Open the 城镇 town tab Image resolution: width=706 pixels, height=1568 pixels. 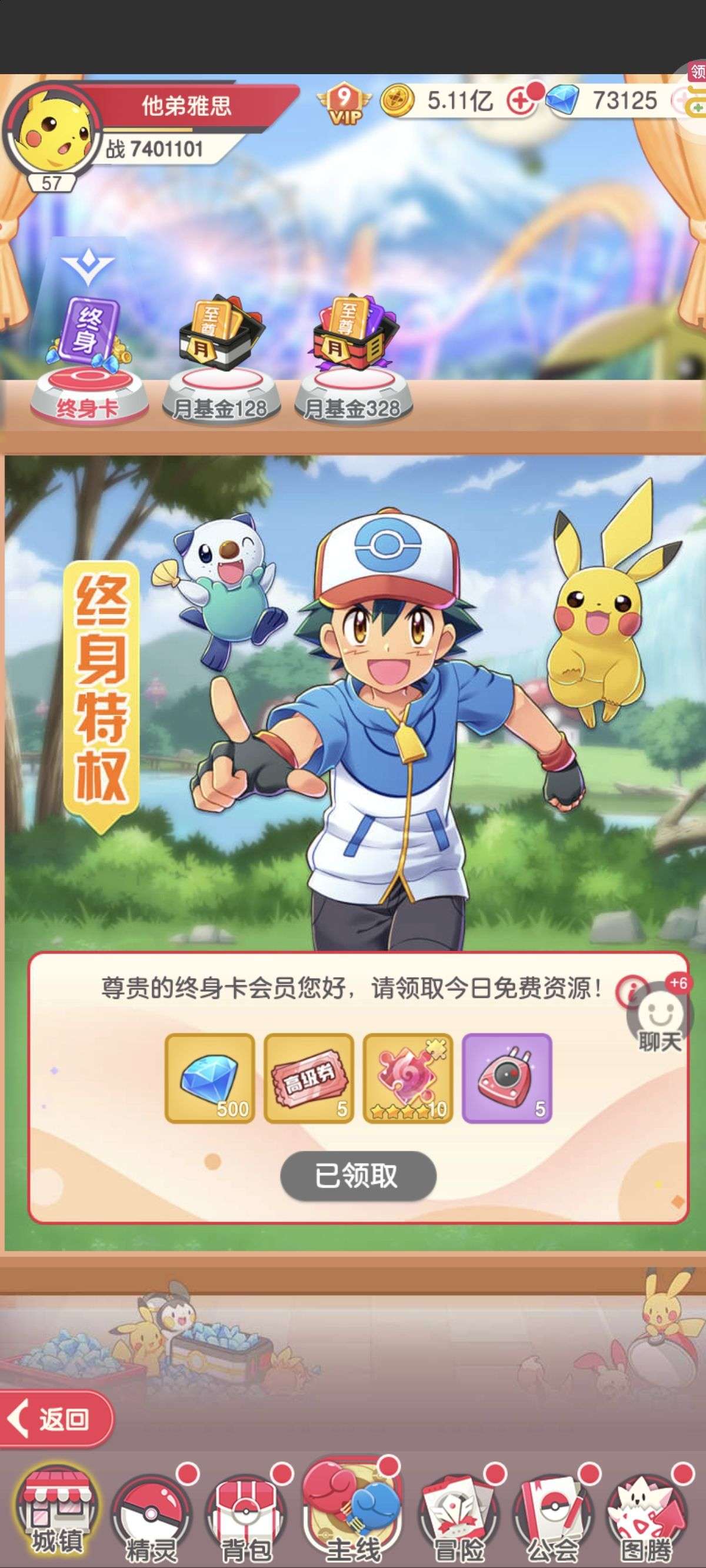click(56, 1513)
